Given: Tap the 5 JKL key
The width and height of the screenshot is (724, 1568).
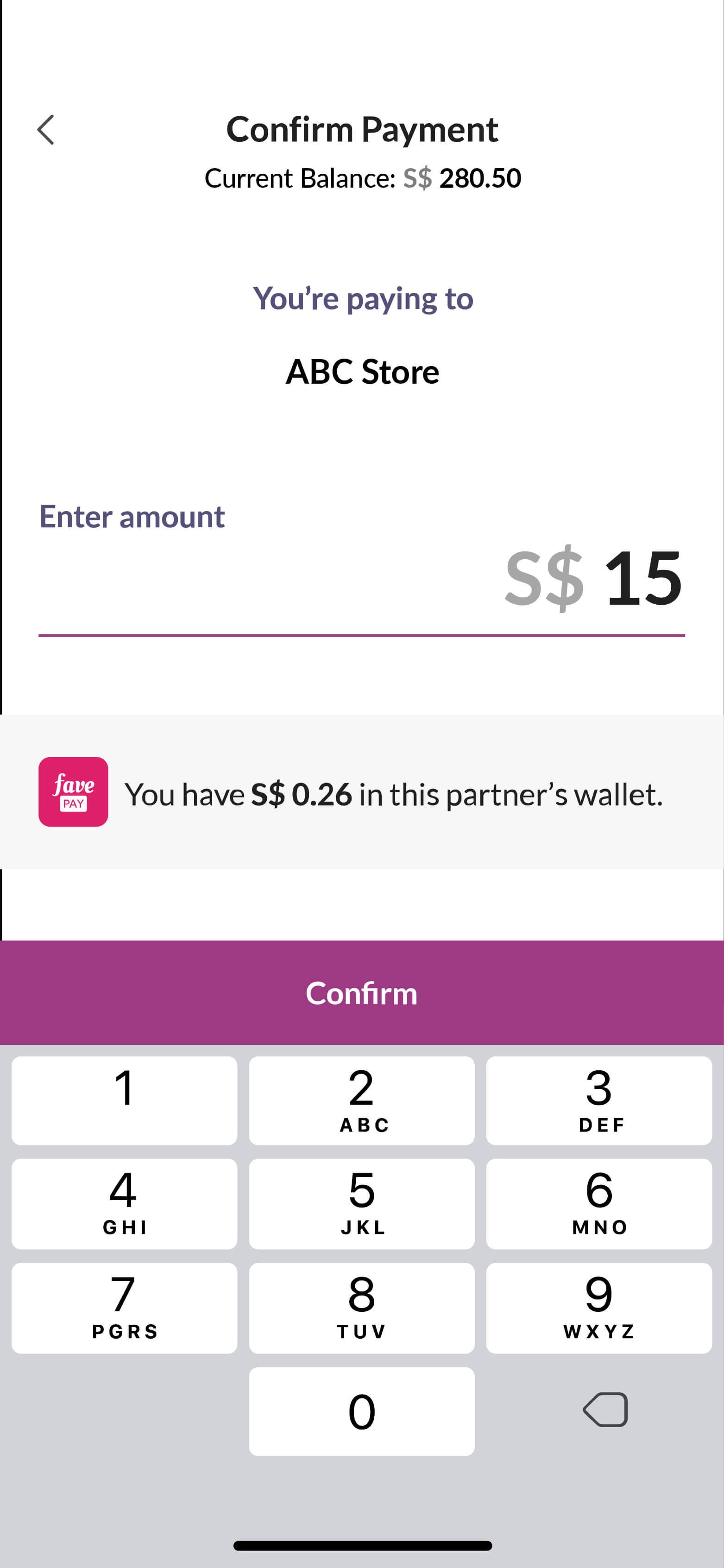Looking at the screenshot, I should 362,1204.
